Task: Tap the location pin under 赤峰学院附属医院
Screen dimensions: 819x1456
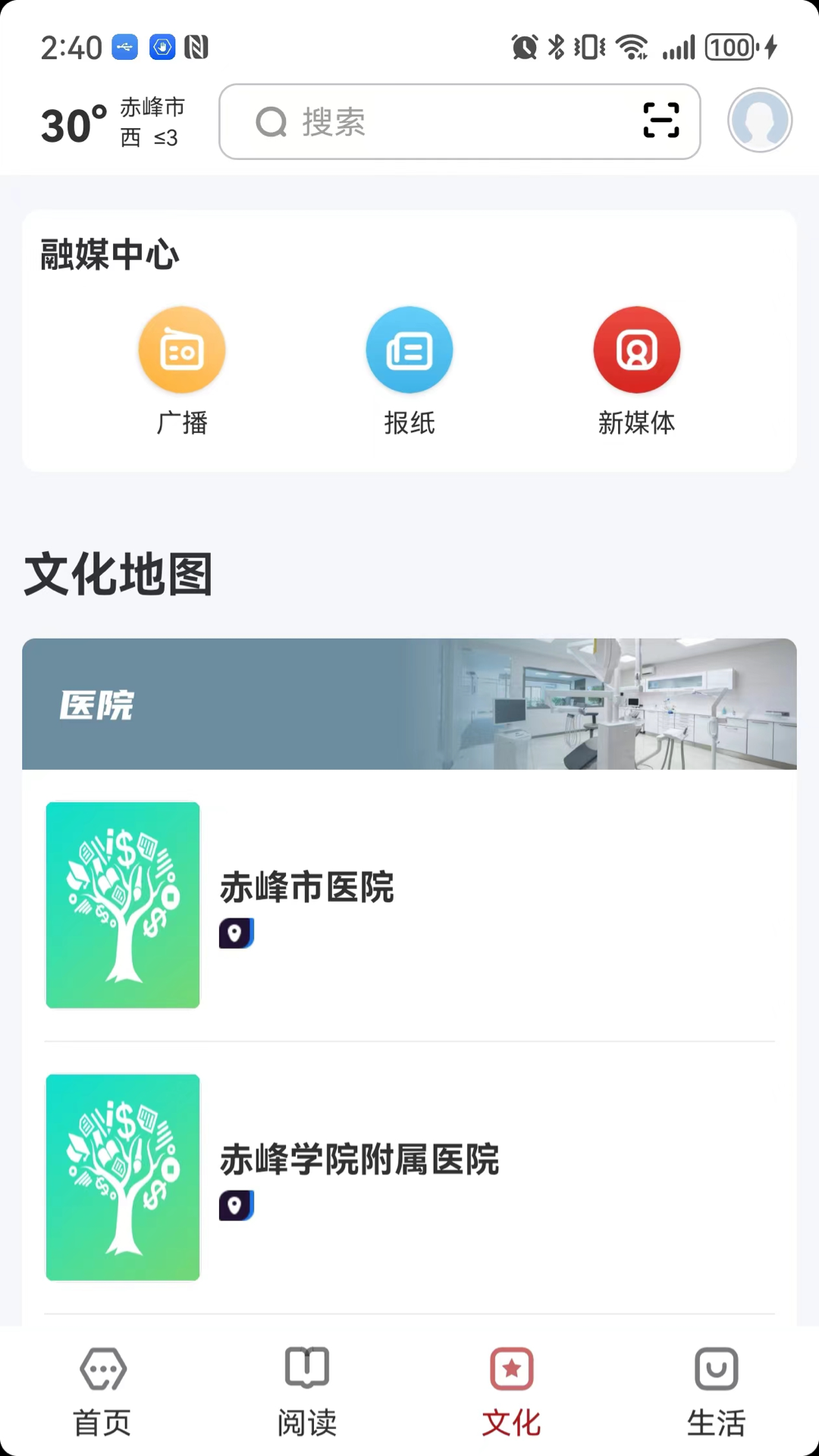Action: tap(236, 1207)
